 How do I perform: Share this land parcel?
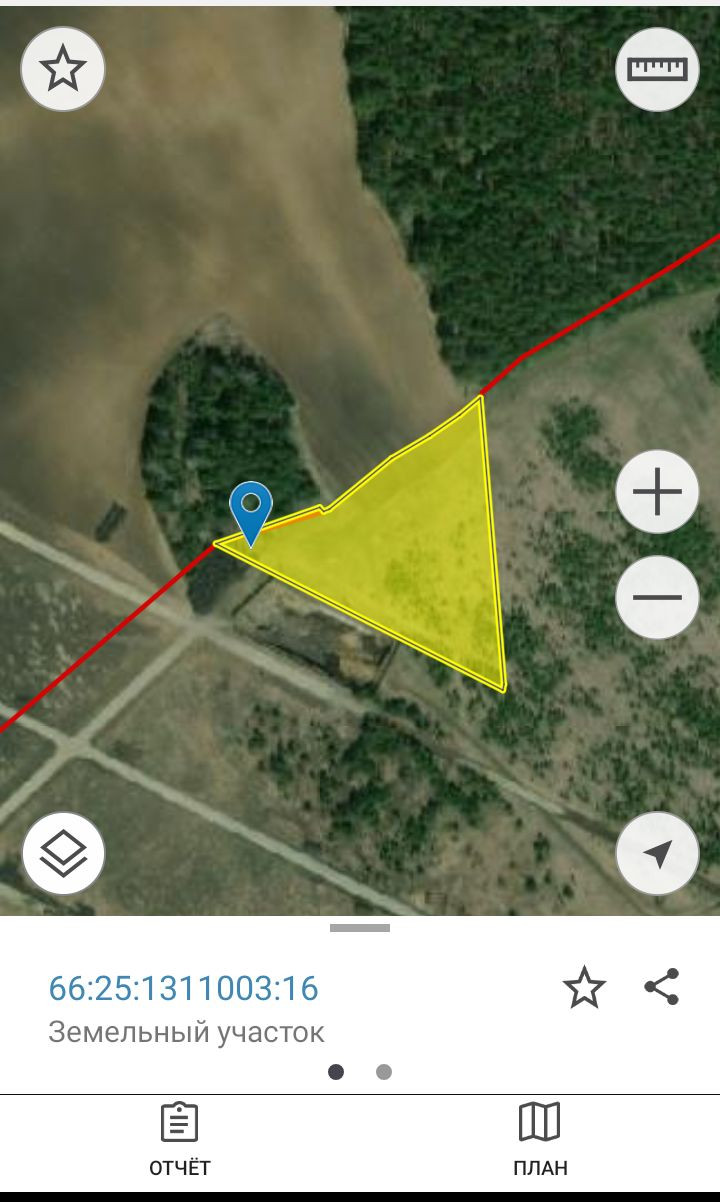click(662, 987)
